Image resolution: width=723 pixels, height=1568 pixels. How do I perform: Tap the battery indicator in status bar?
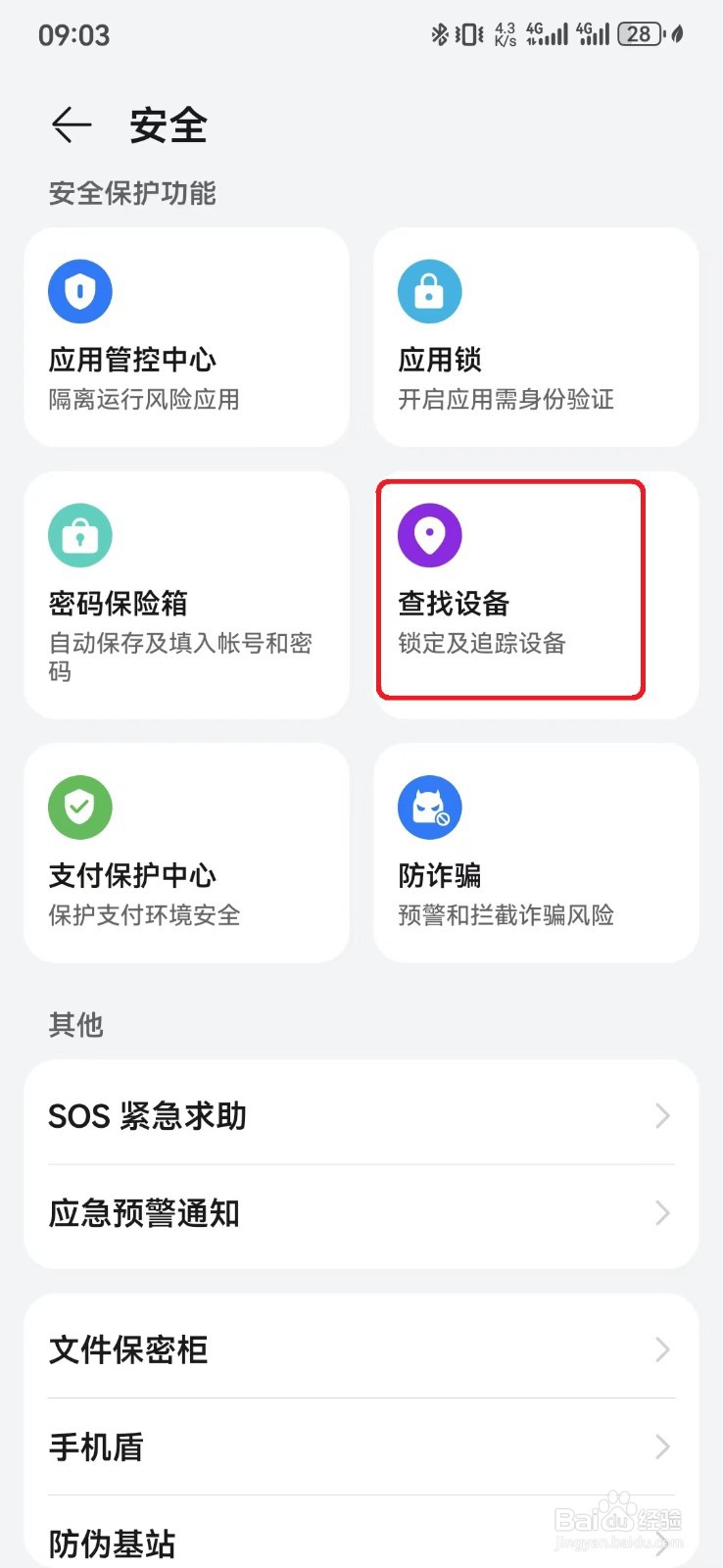point(639,33)
